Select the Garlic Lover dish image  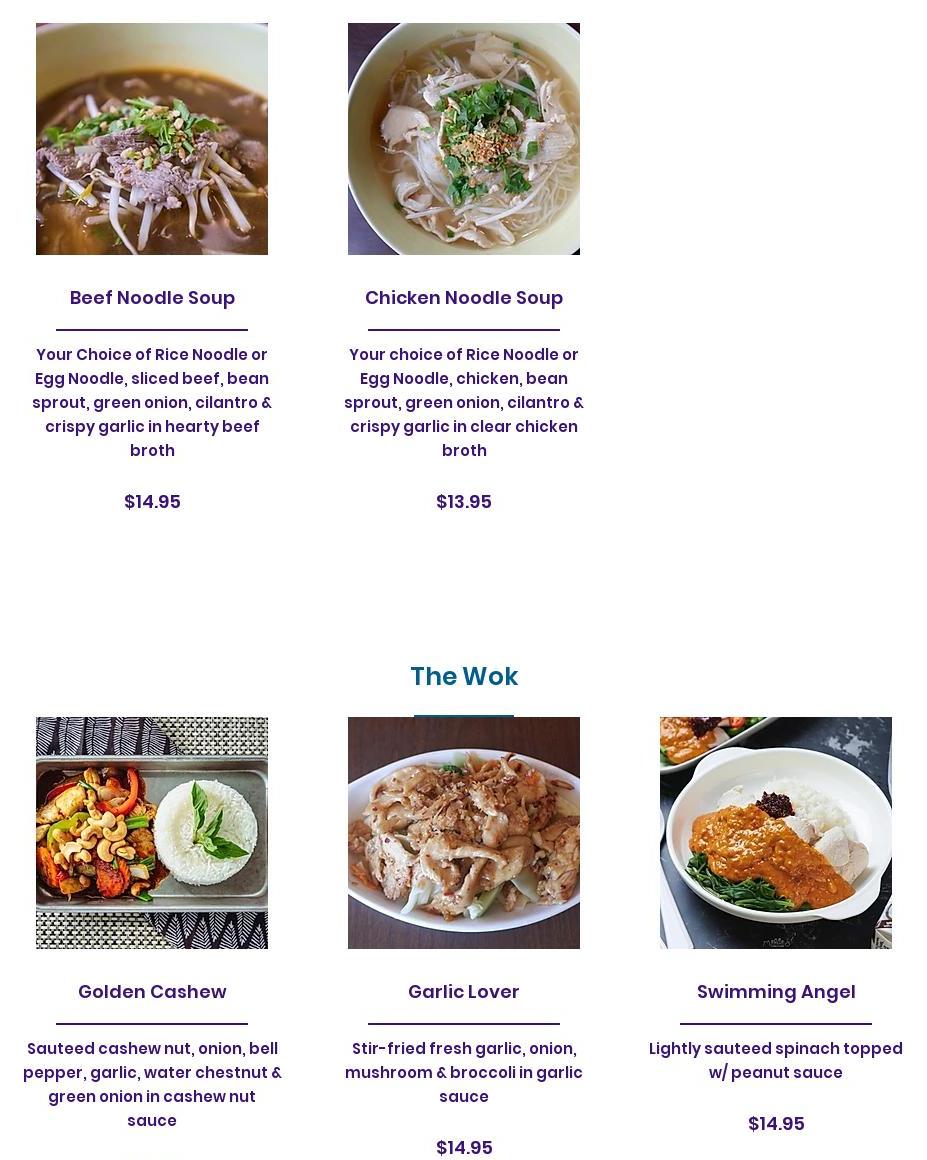(x=464, y=832)
